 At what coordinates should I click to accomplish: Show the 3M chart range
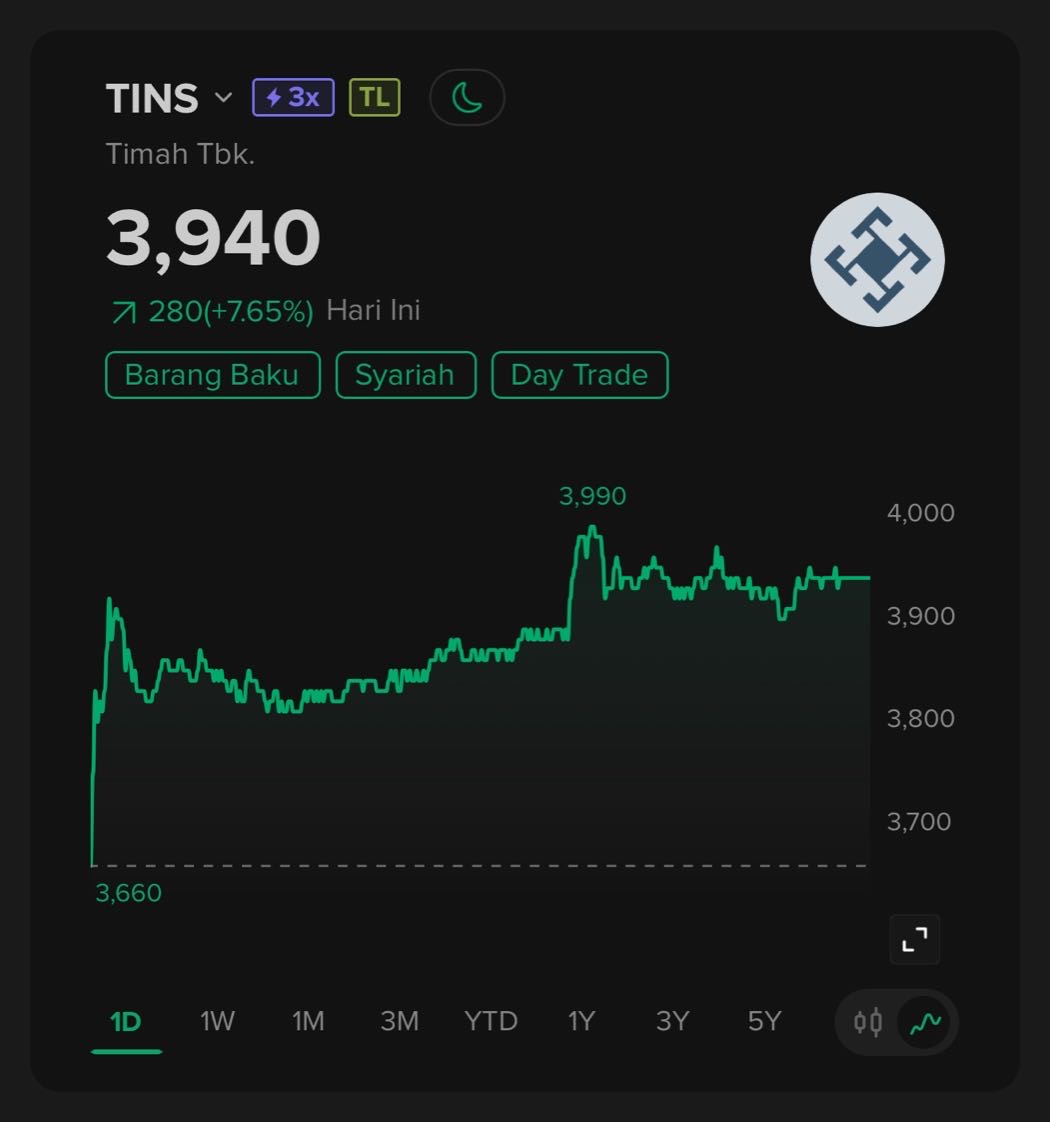(x=399, y=1021)
